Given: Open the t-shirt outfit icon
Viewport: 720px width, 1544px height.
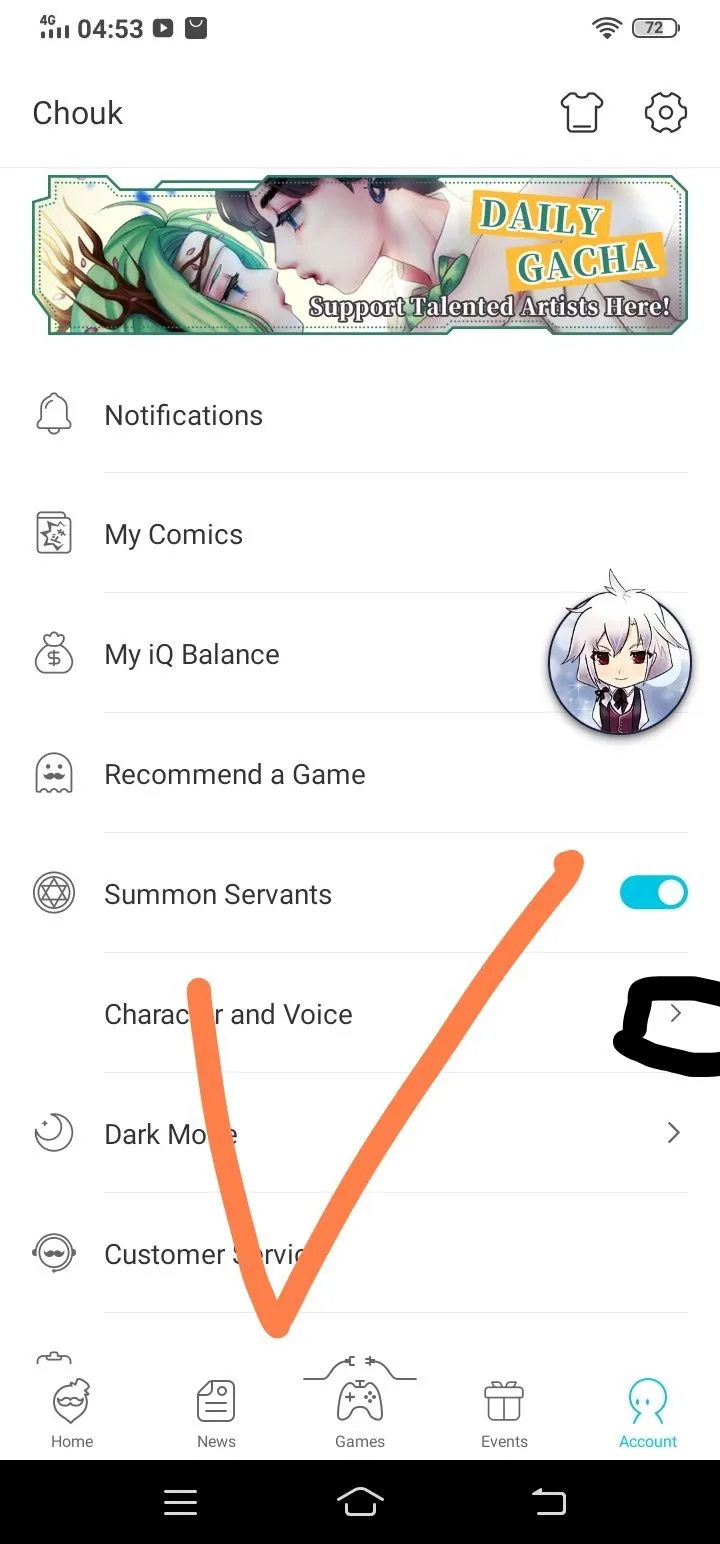Looking at the screenshot, I should click(582, 113).
